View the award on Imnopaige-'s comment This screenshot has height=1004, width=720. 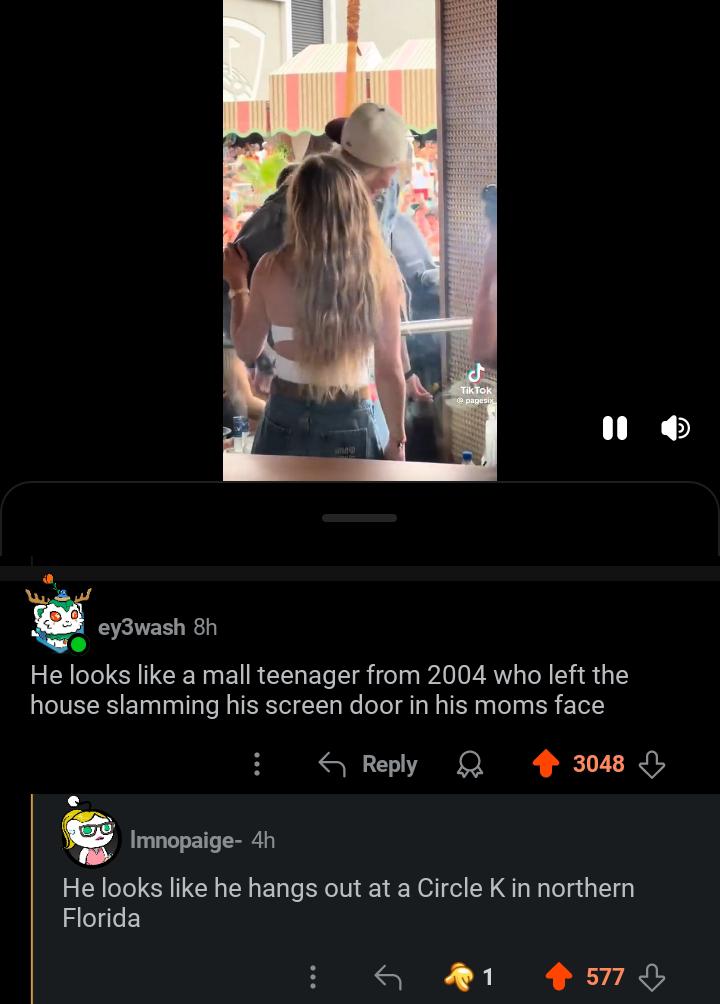click(x=468, y=977)
